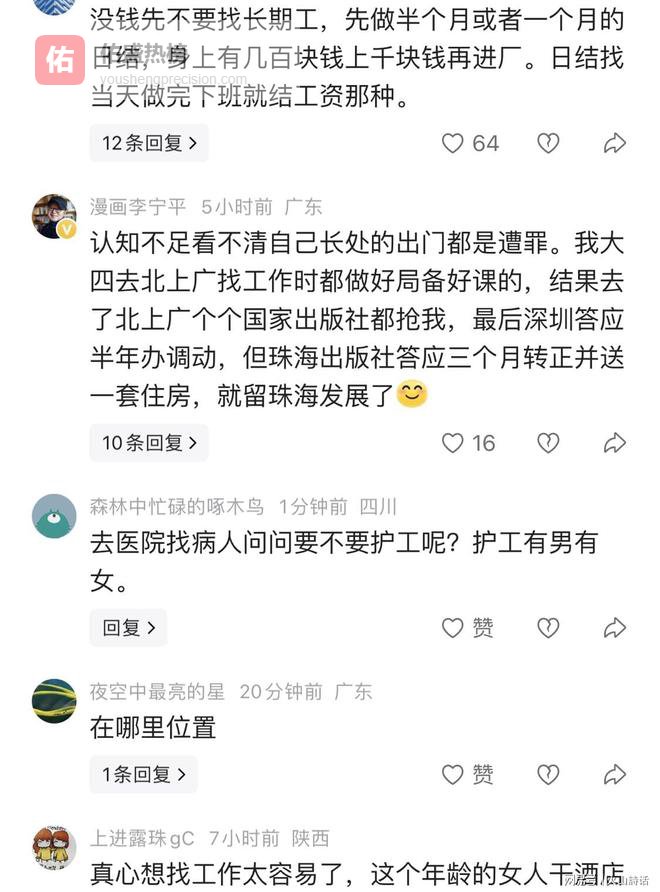The height and width of the screenshot is (892, 660).
Task: Reply to 森林中忙碌的啄木鸟's comment
Action: point(129,628)
